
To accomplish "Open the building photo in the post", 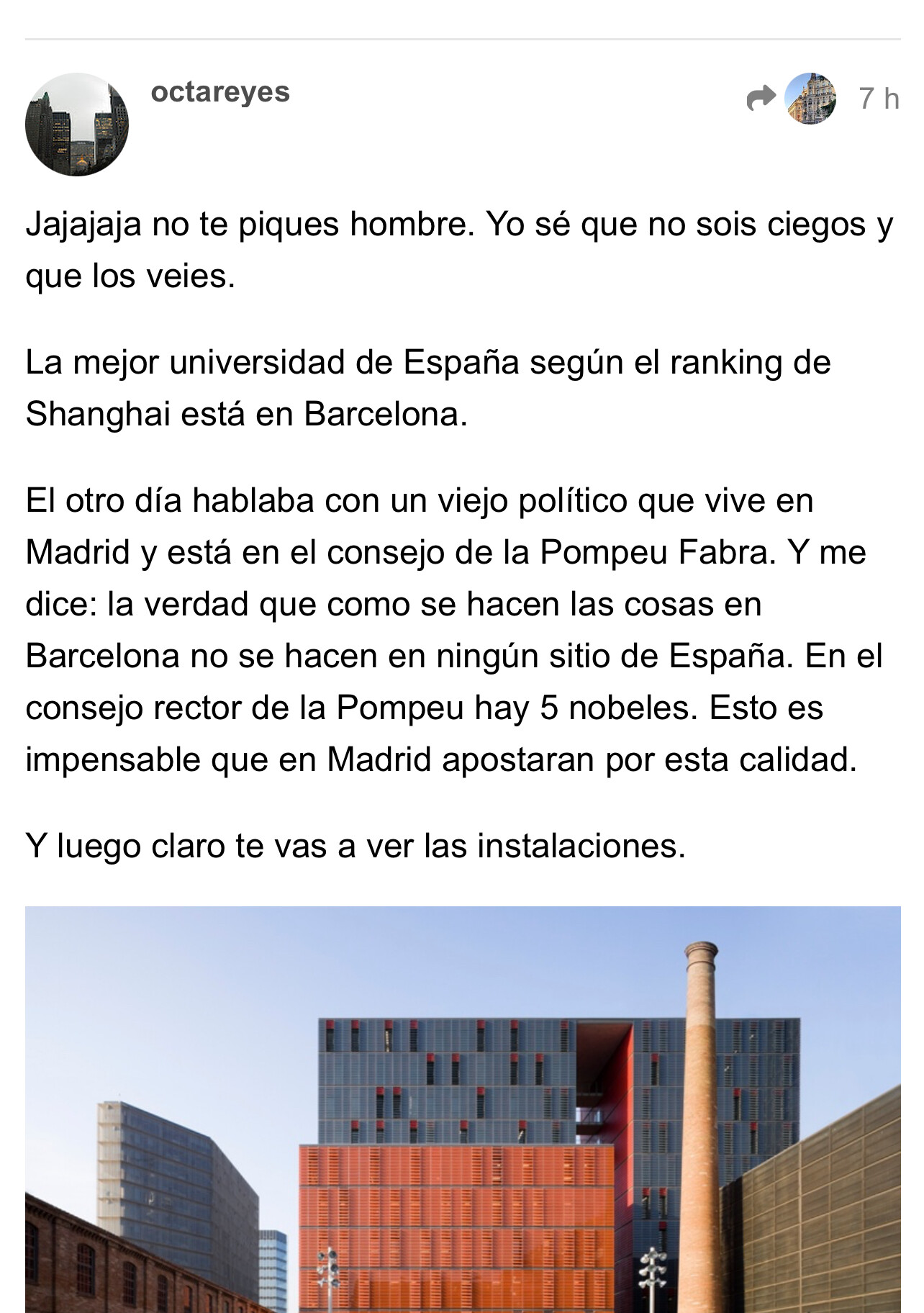I will coord(462,1109).
